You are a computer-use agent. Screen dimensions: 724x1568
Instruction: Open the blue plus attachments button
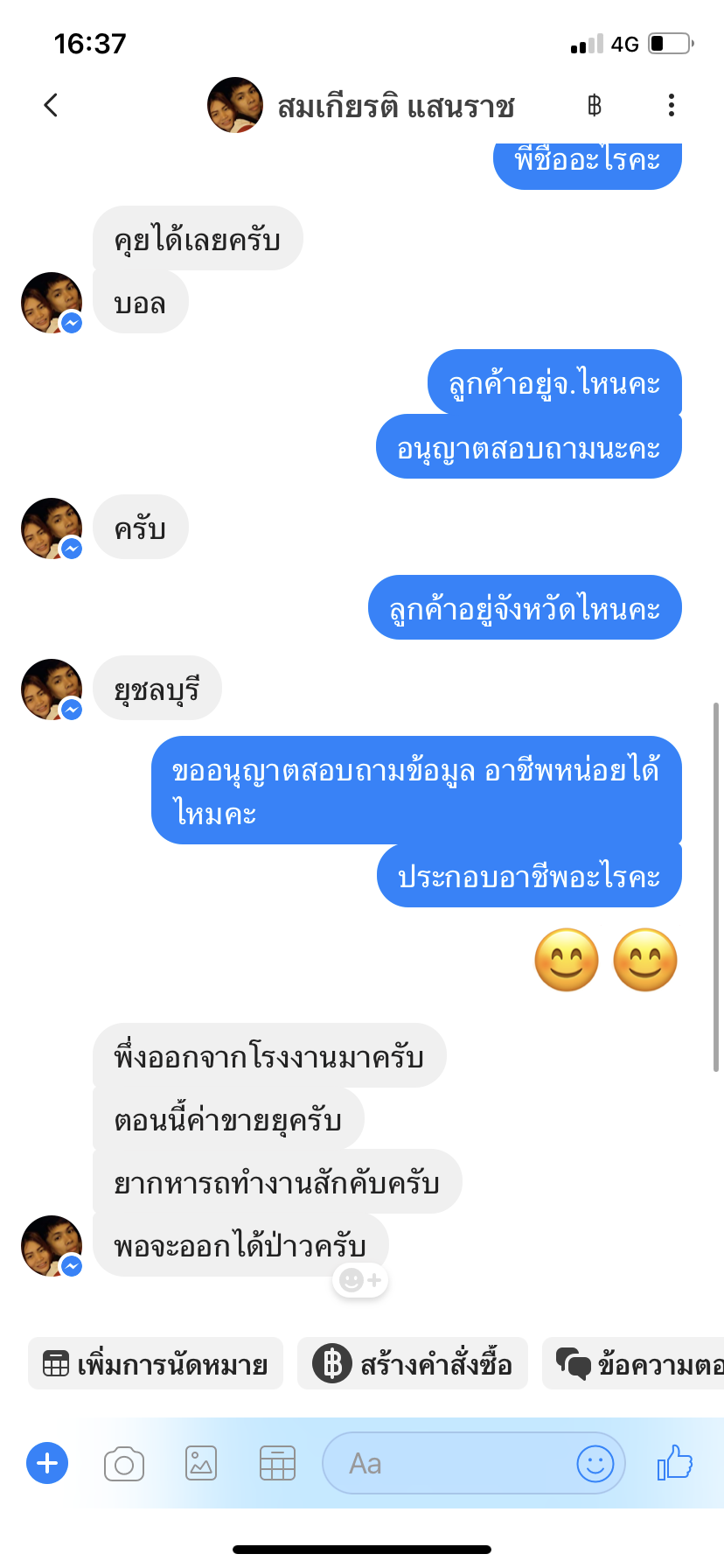pyautogui.click(x=47, y=1463)
